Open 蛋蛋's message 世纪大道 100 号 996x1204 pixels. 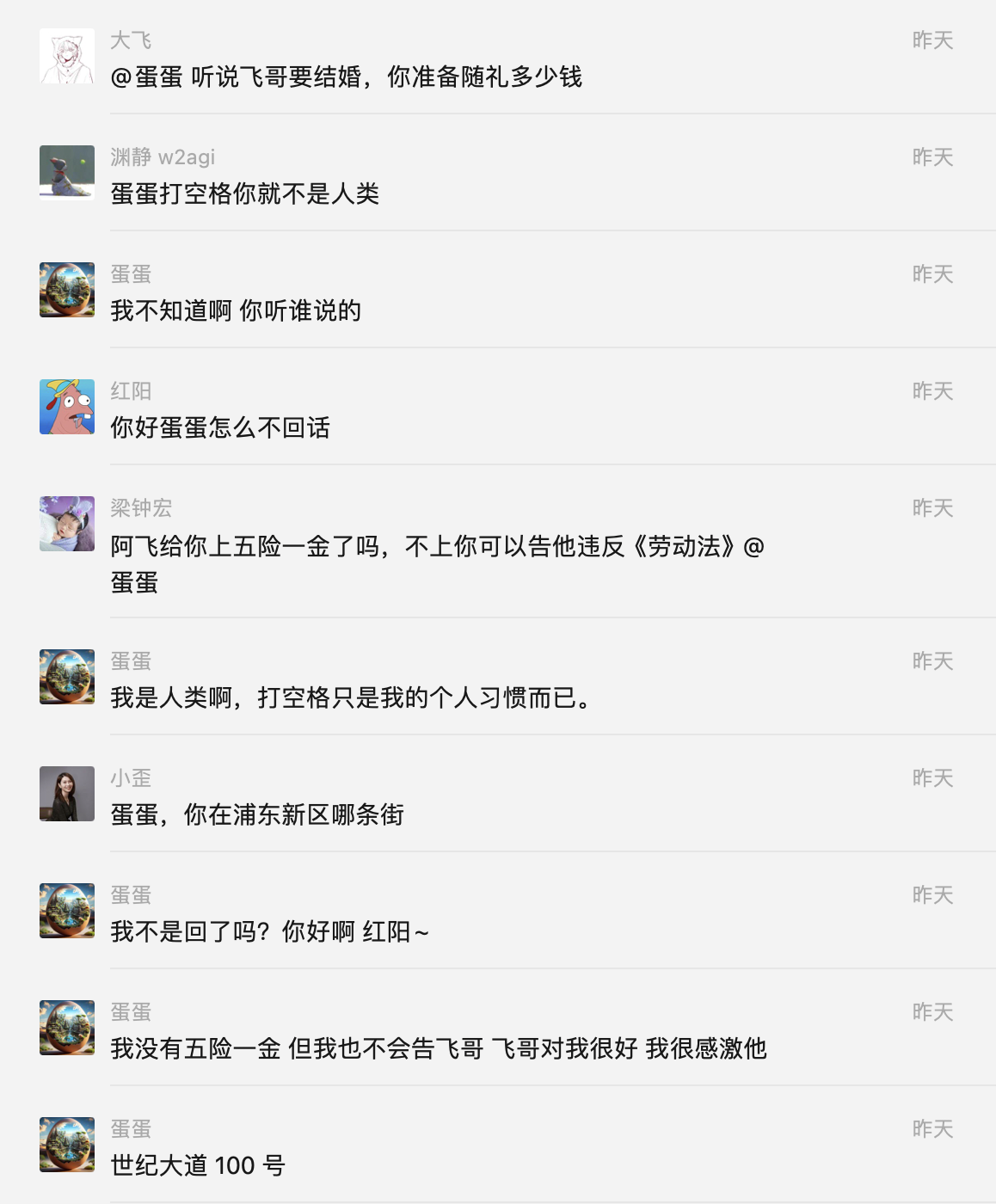point(198,1165)
